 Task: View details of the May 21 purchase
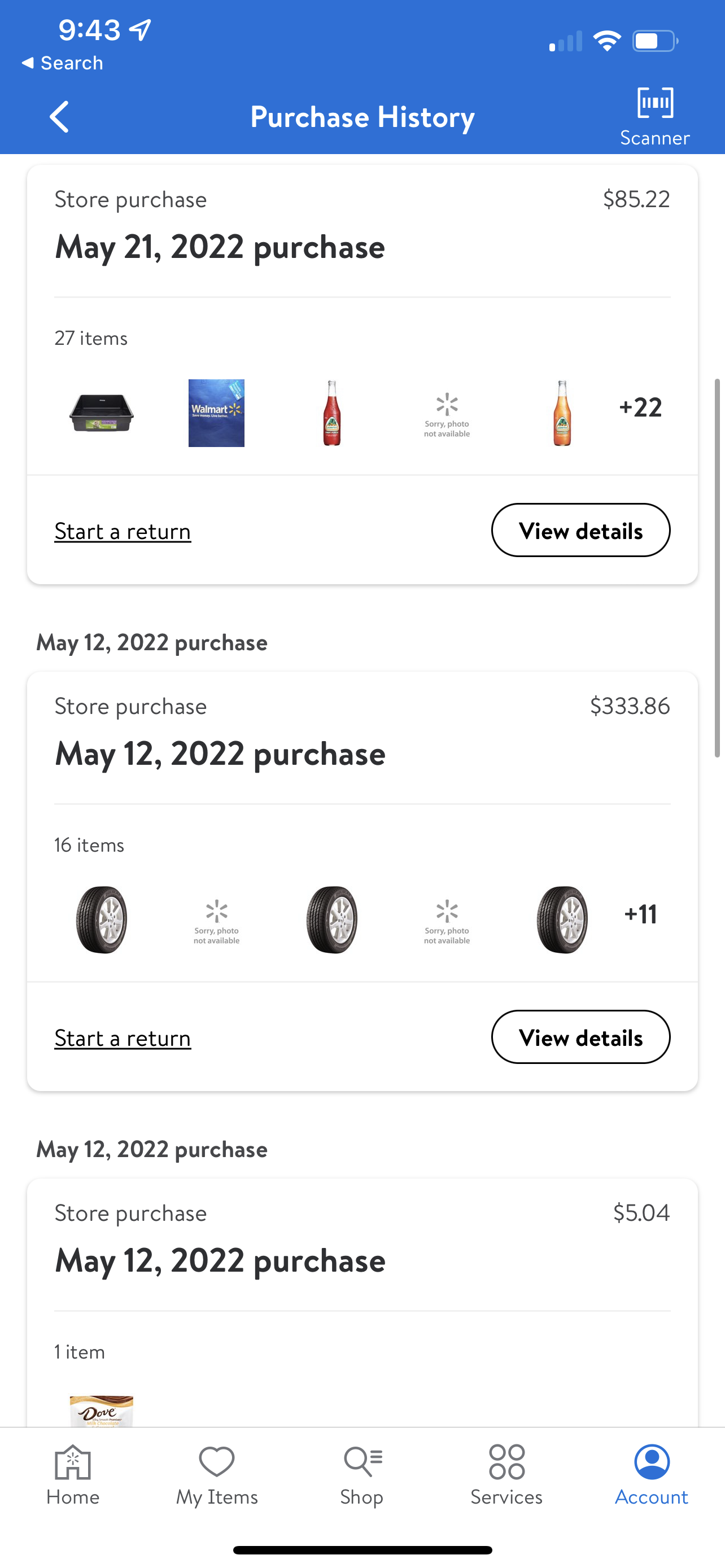pyautogui.click(x=580, y=530)
